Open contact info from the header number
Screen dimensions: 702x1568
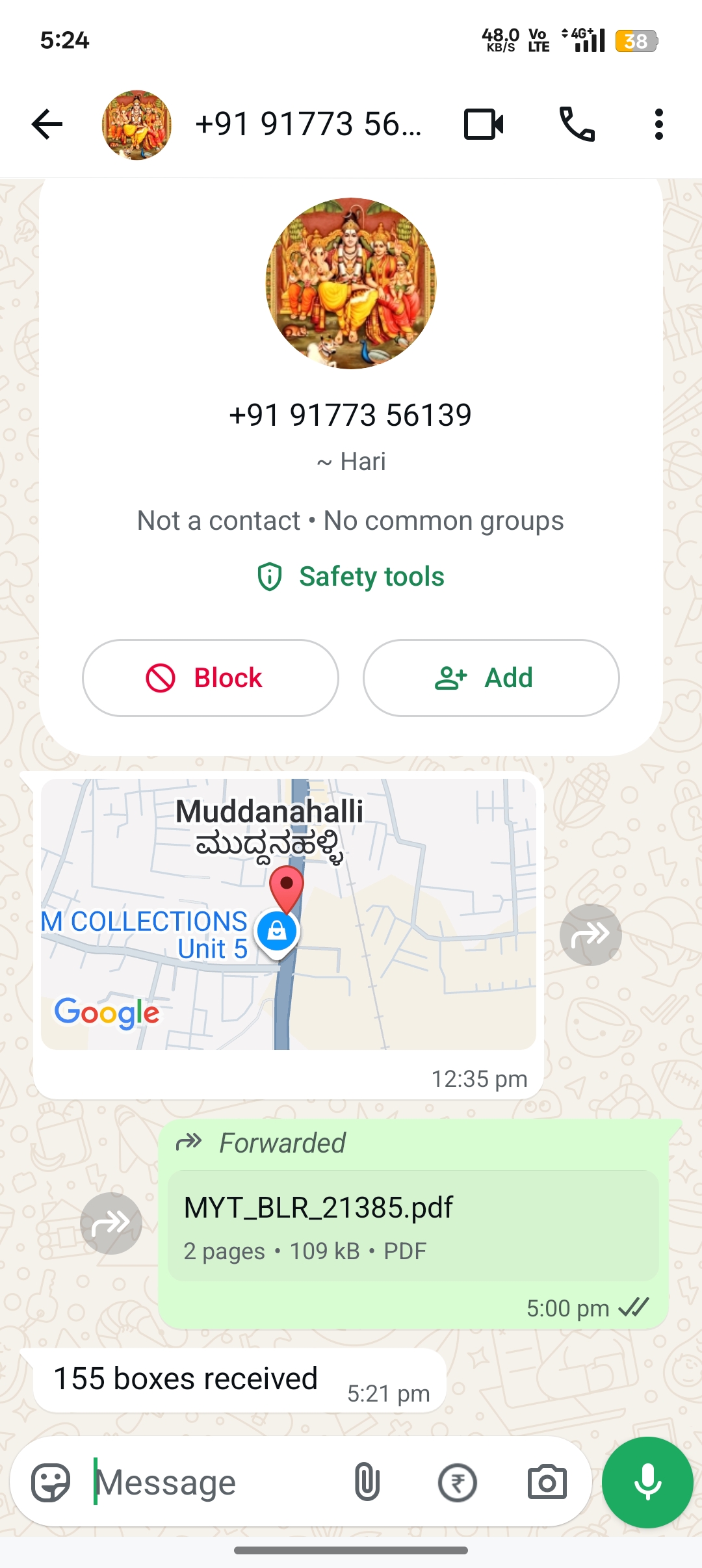308,124
